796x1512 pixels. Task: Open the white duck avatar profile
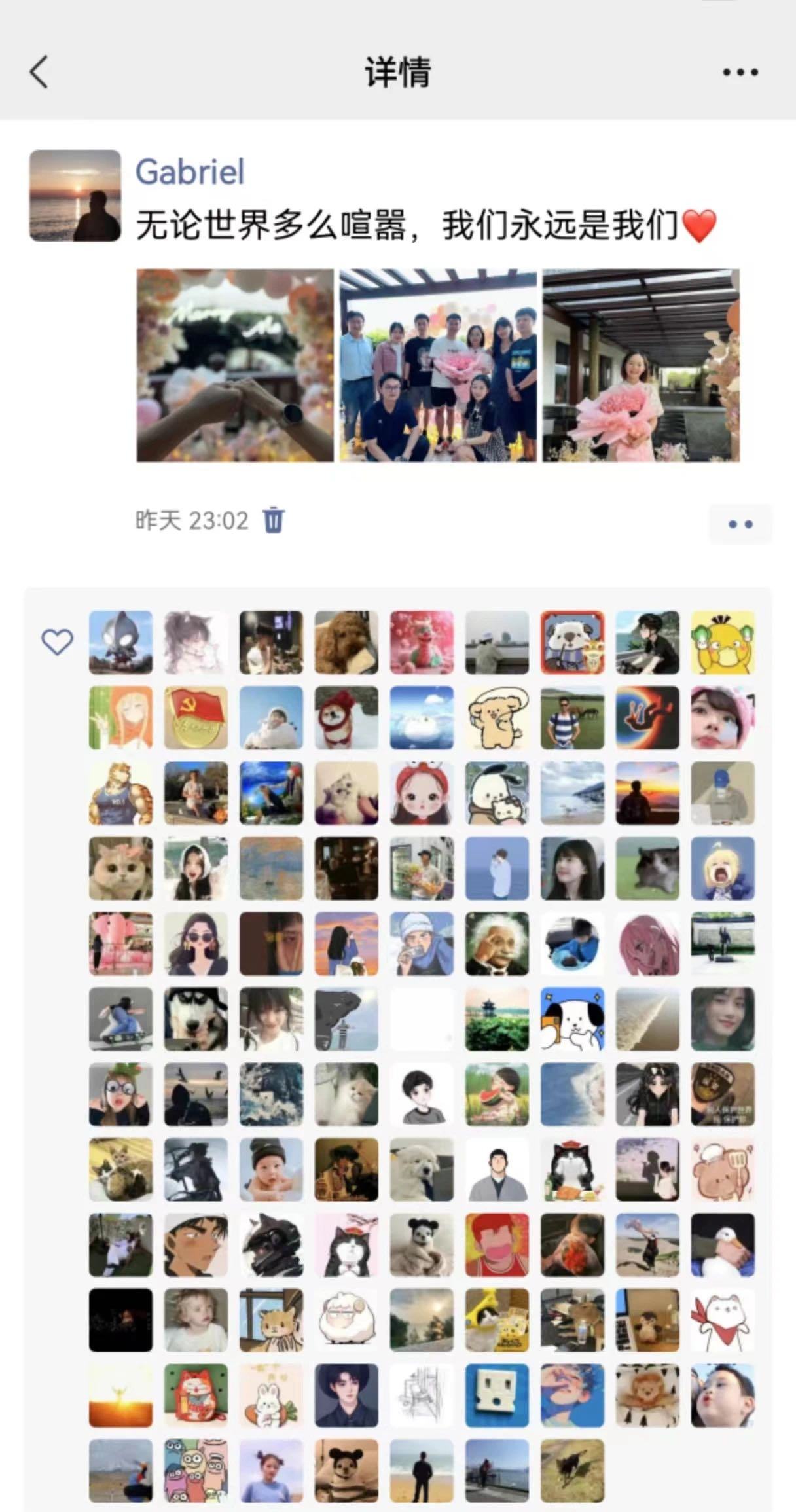(723, 1244)
